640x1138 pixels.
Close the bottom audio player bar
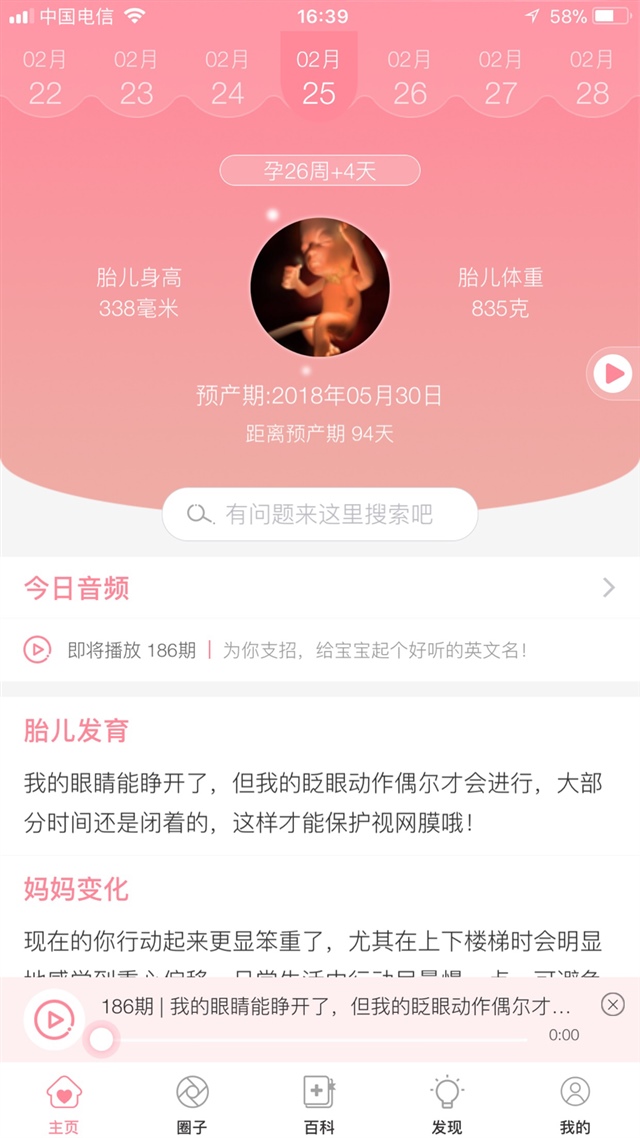613,1004
